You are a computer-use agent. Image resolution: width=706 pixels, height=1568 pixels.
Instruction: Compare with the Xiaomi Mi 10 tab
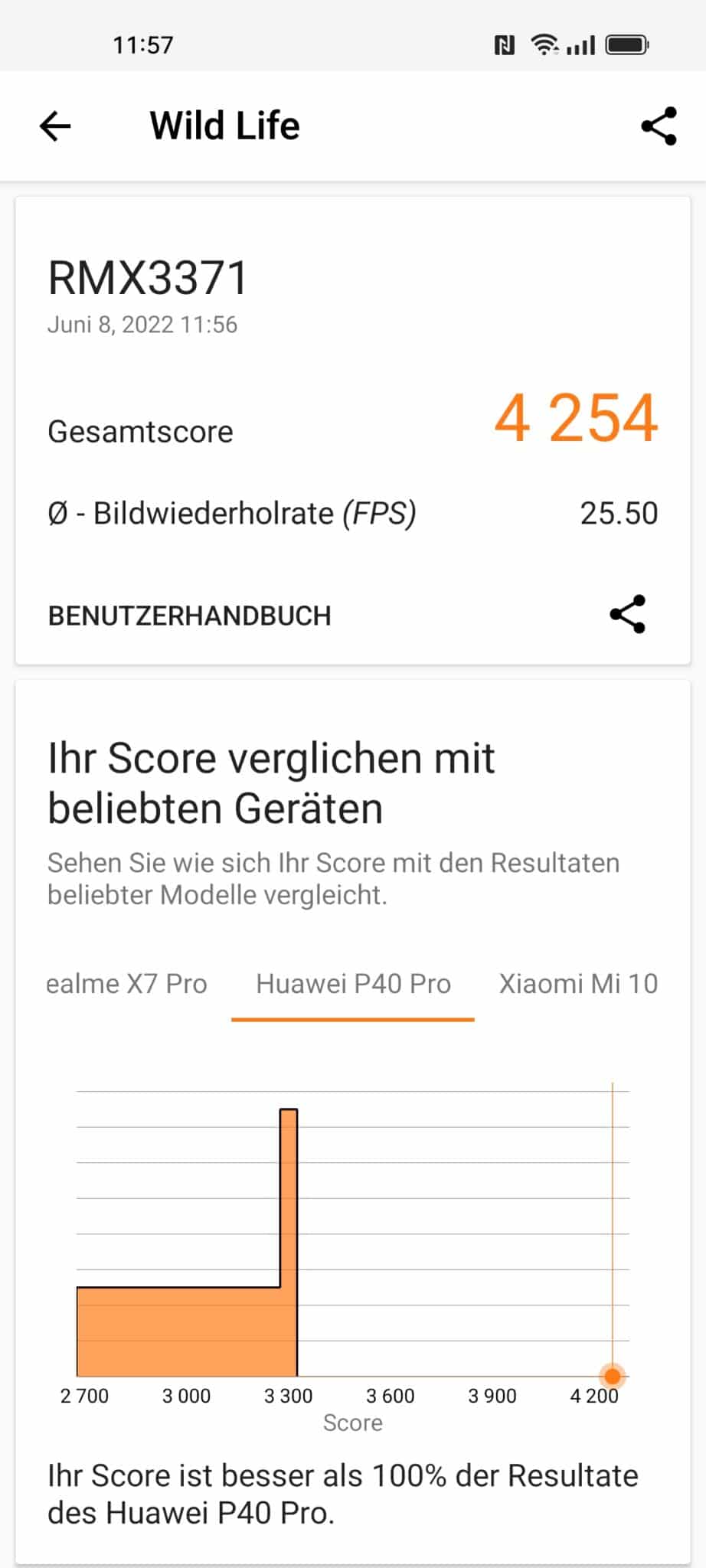(x=578, y=984)
